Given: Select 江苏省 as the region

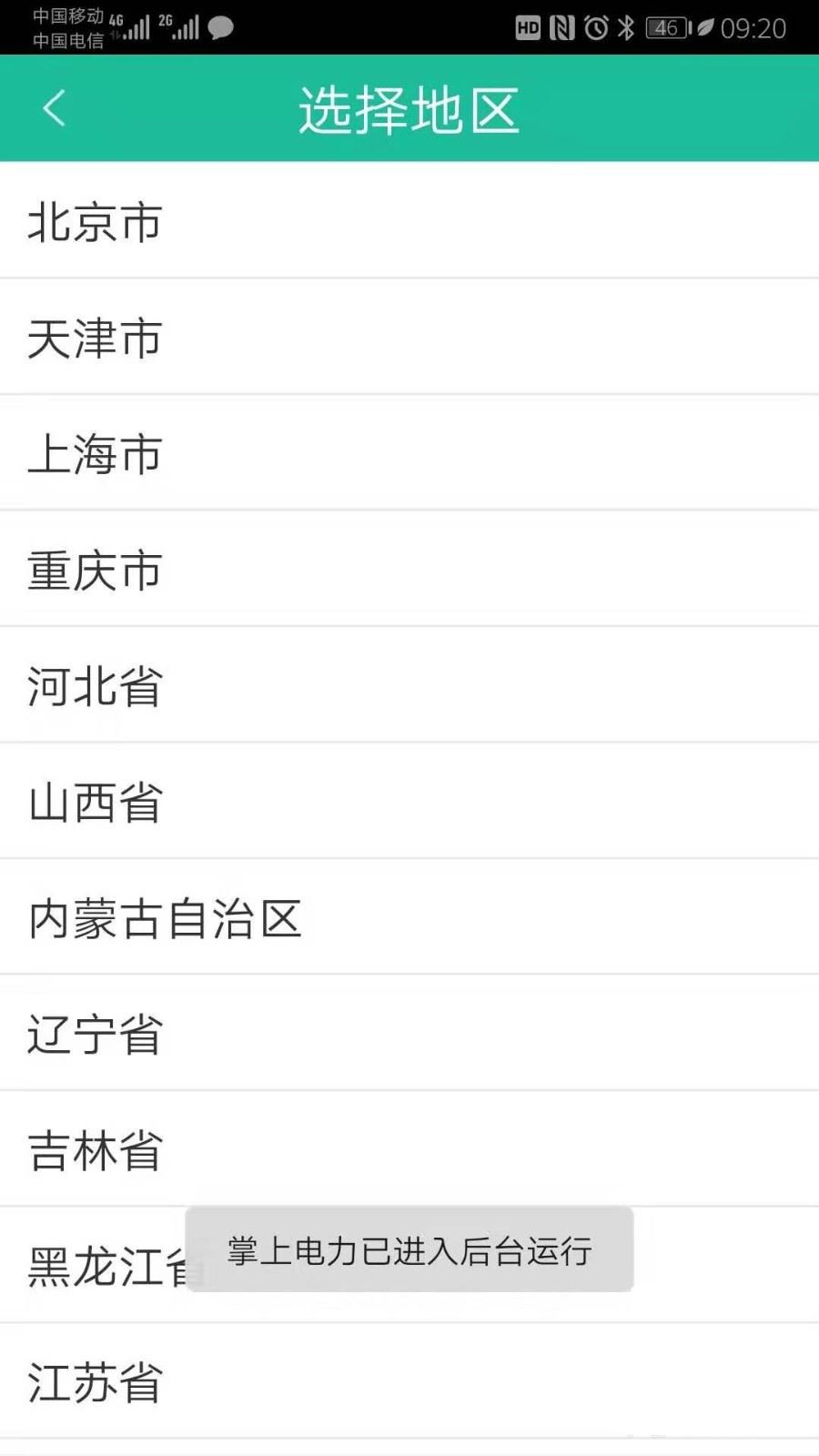Looking at the screenshot, I should click(96, 1382).
